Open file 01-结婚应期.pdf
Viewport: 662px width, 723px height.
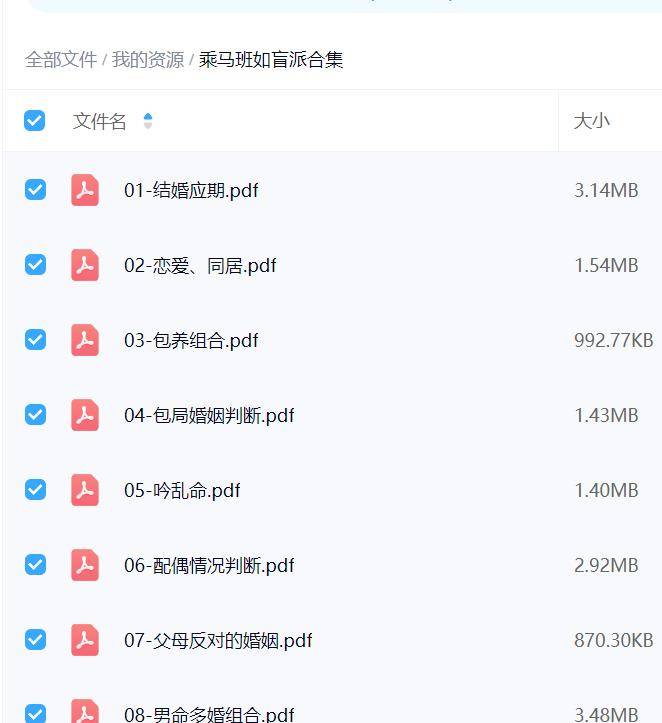click(191, 190)
